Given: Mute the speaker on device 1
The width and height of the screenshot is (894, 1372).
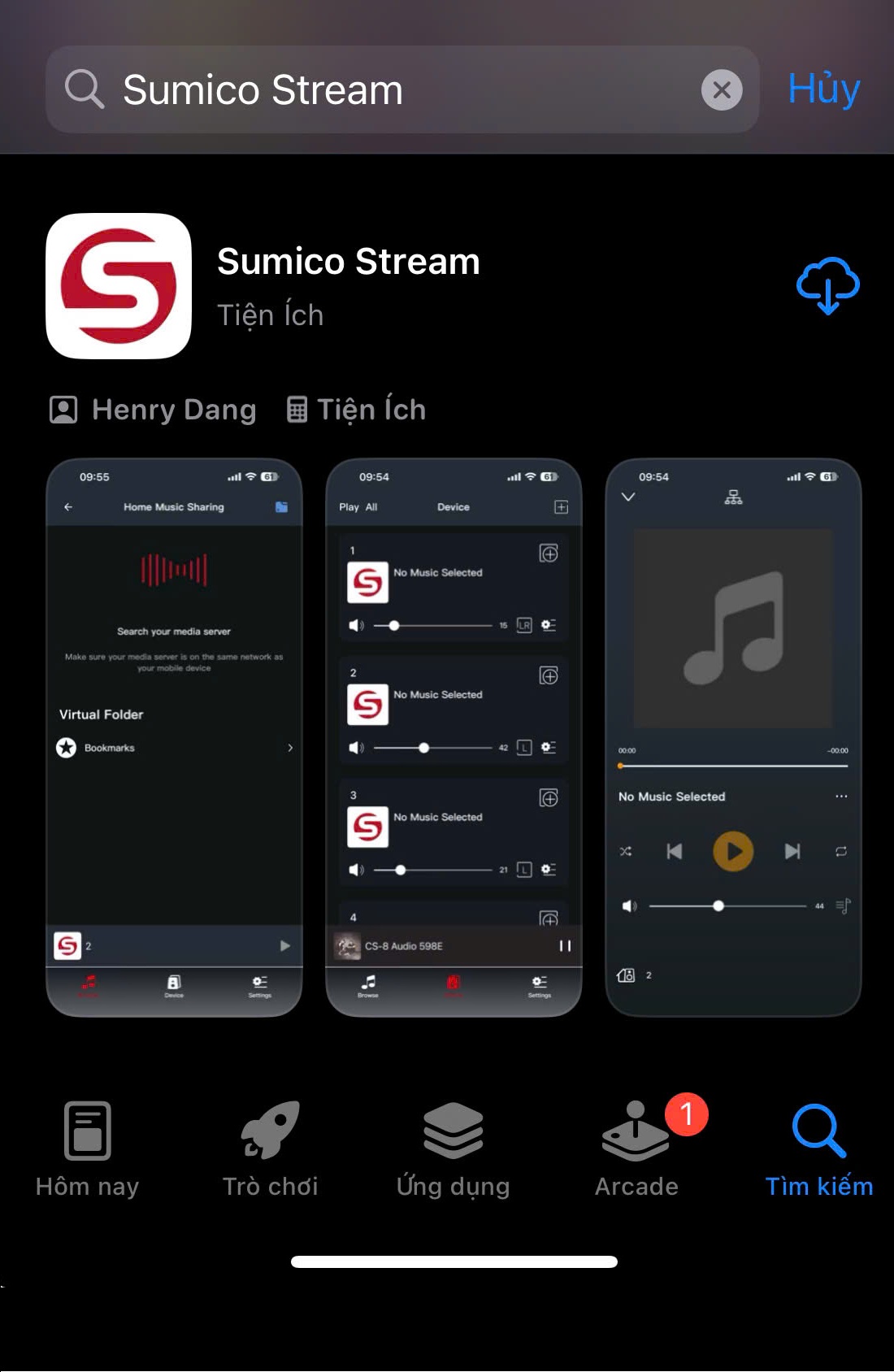Looking at the screenshot, I should pos(355,625).
